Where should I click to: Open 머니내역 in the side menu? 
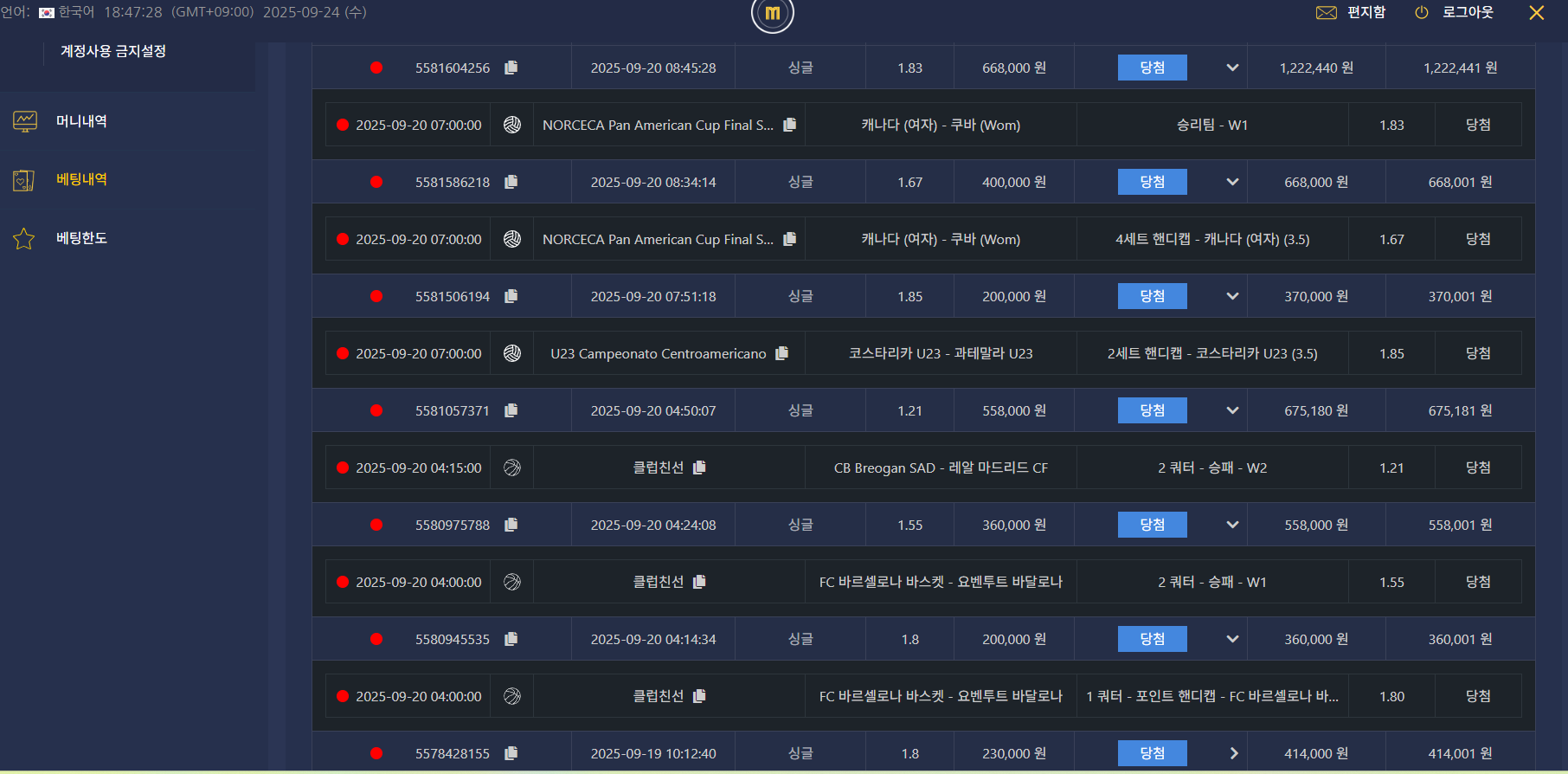(81, 121)
